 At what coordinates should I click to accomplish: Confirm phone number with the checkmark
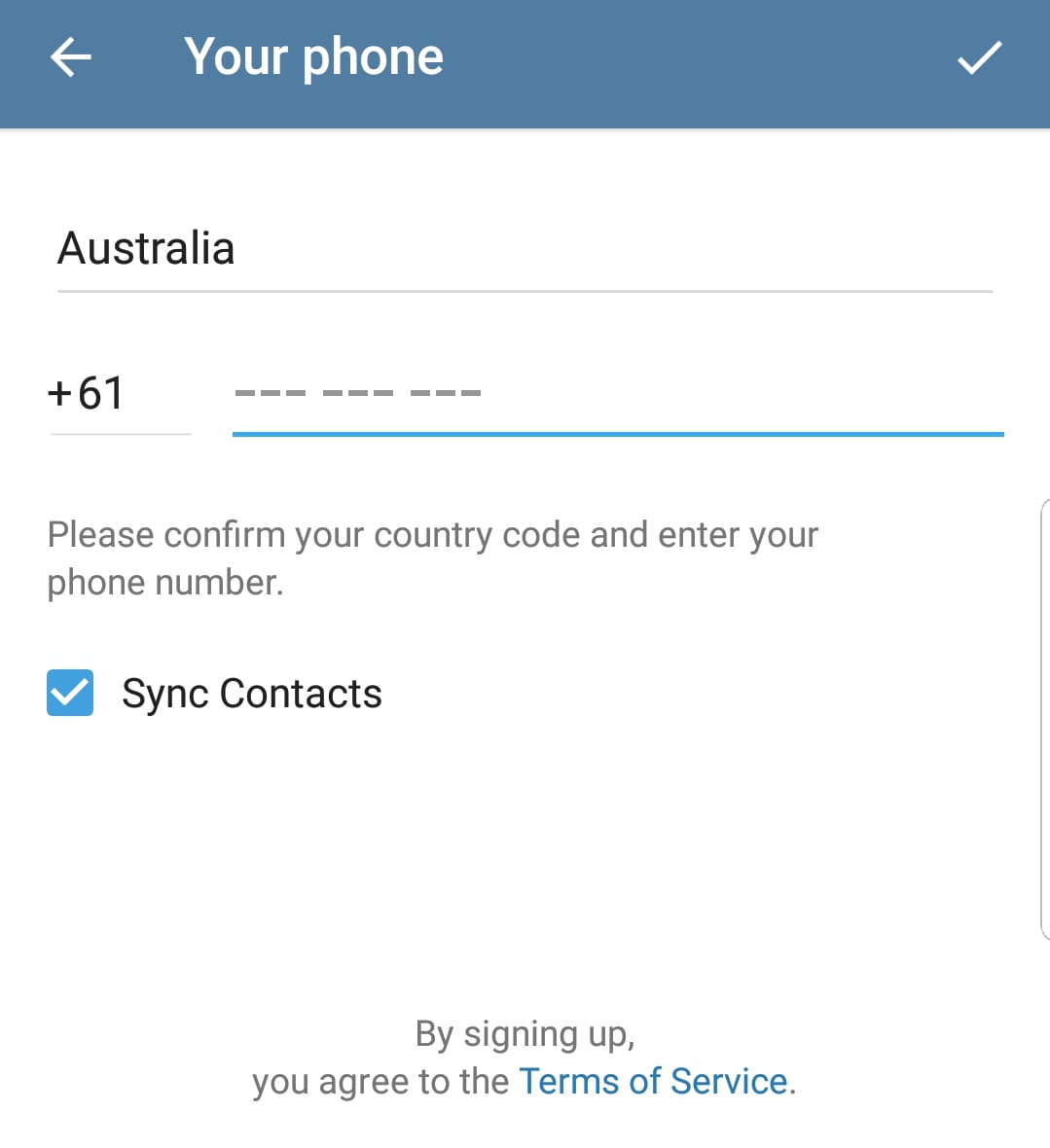(979, 58)
